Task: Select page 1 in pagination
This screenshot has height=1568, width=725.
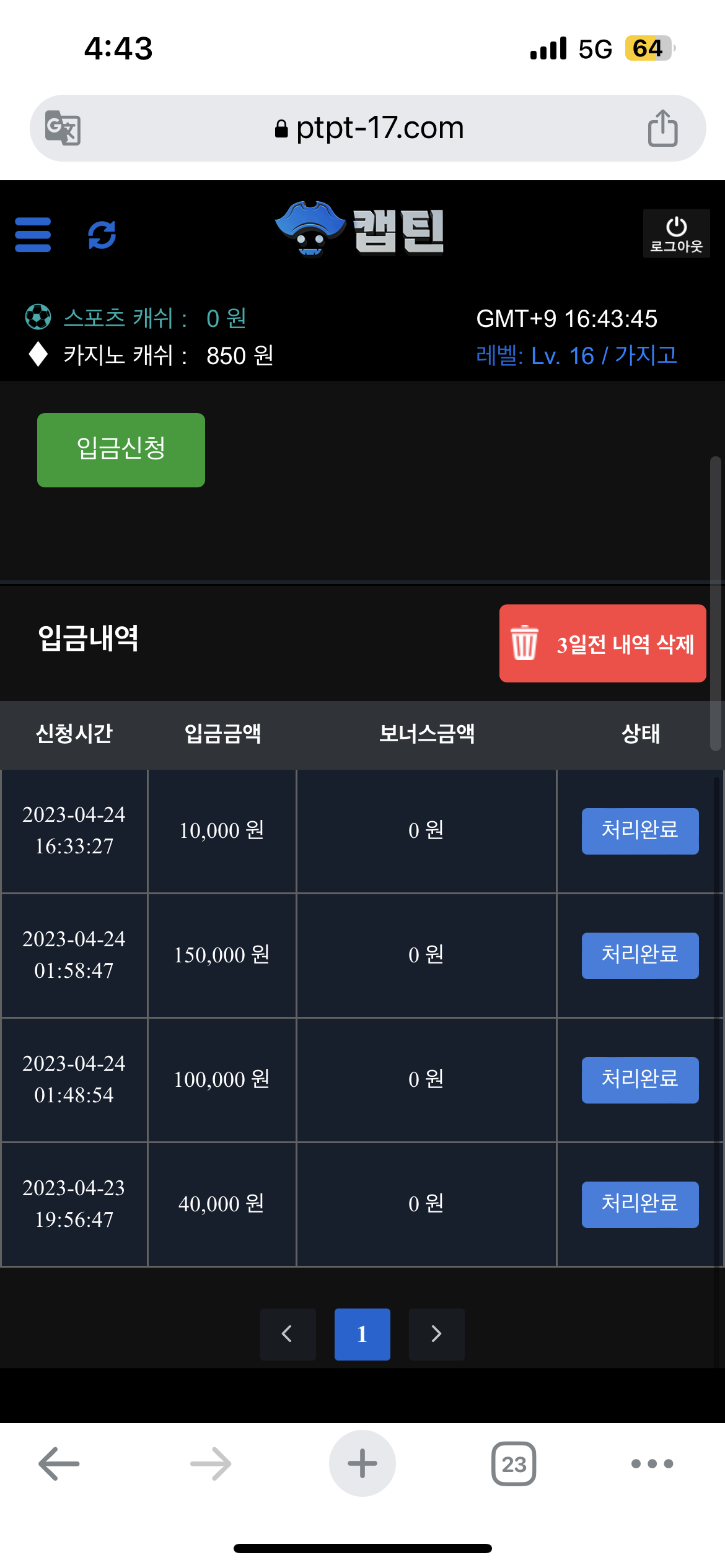Action: (x=362, y=1334)
